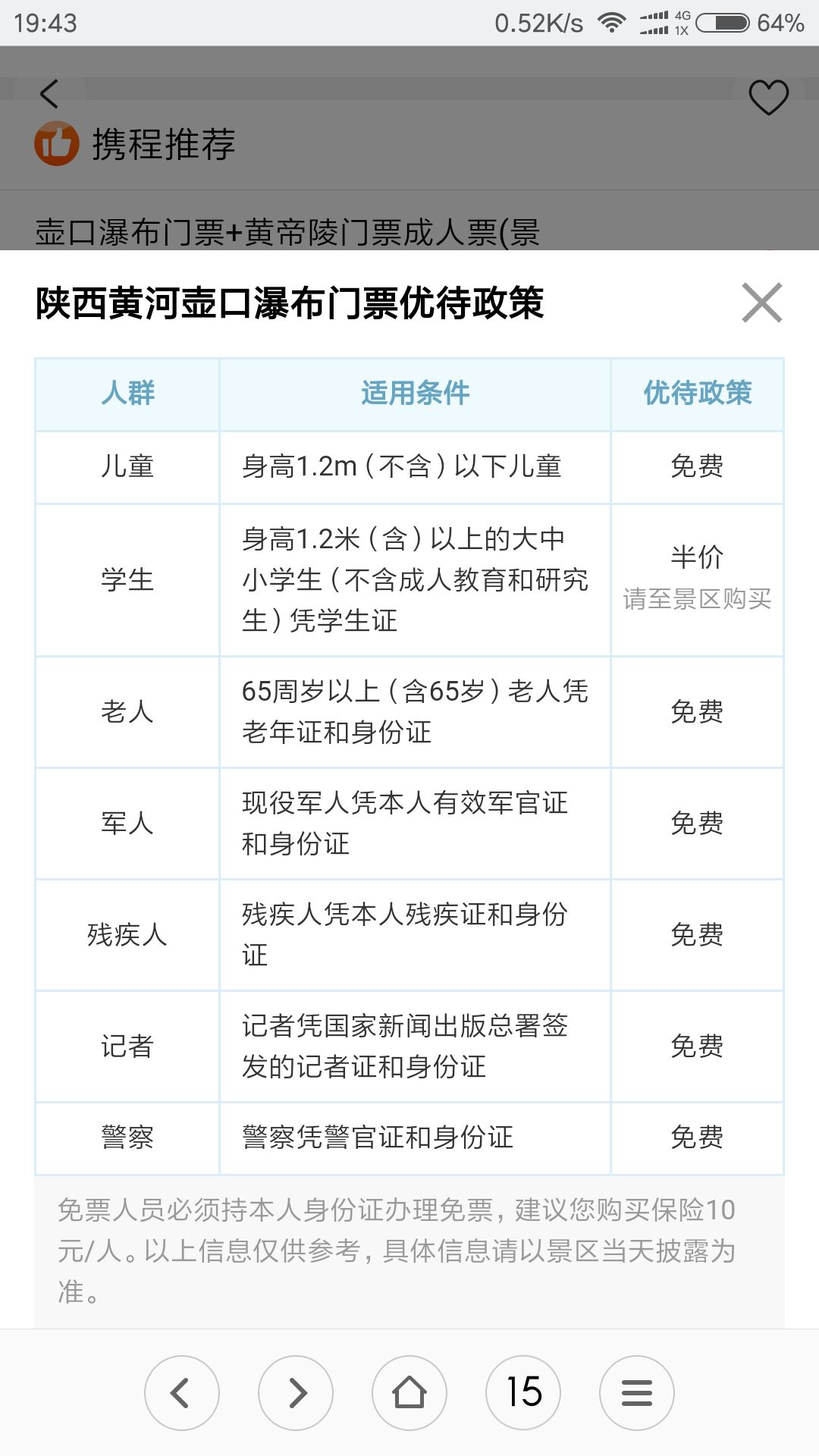Go forward a page in browser toolbar

pyautogui.click(x=296, y=1392)
